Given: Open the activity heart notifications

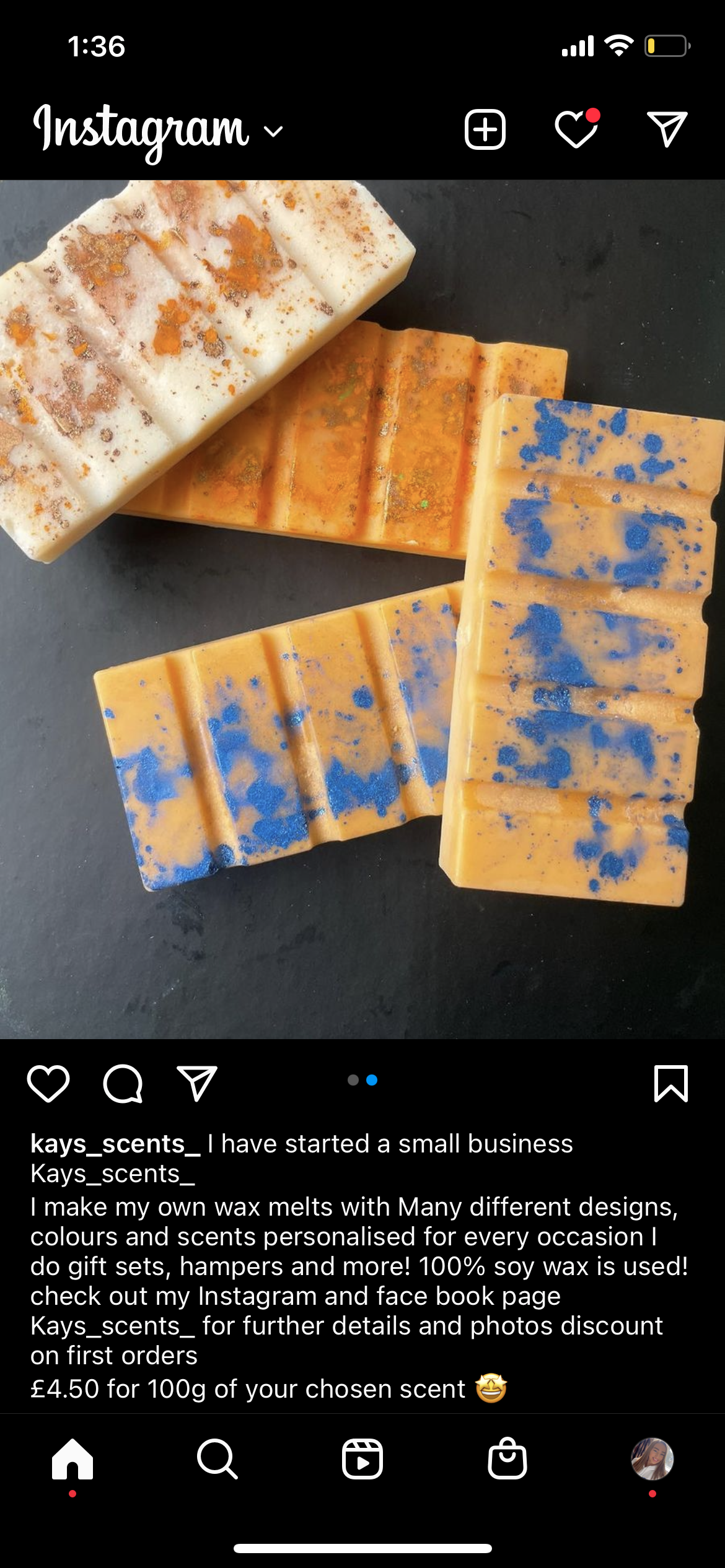Looking at the screenshot, I should (x=576, y=129).
